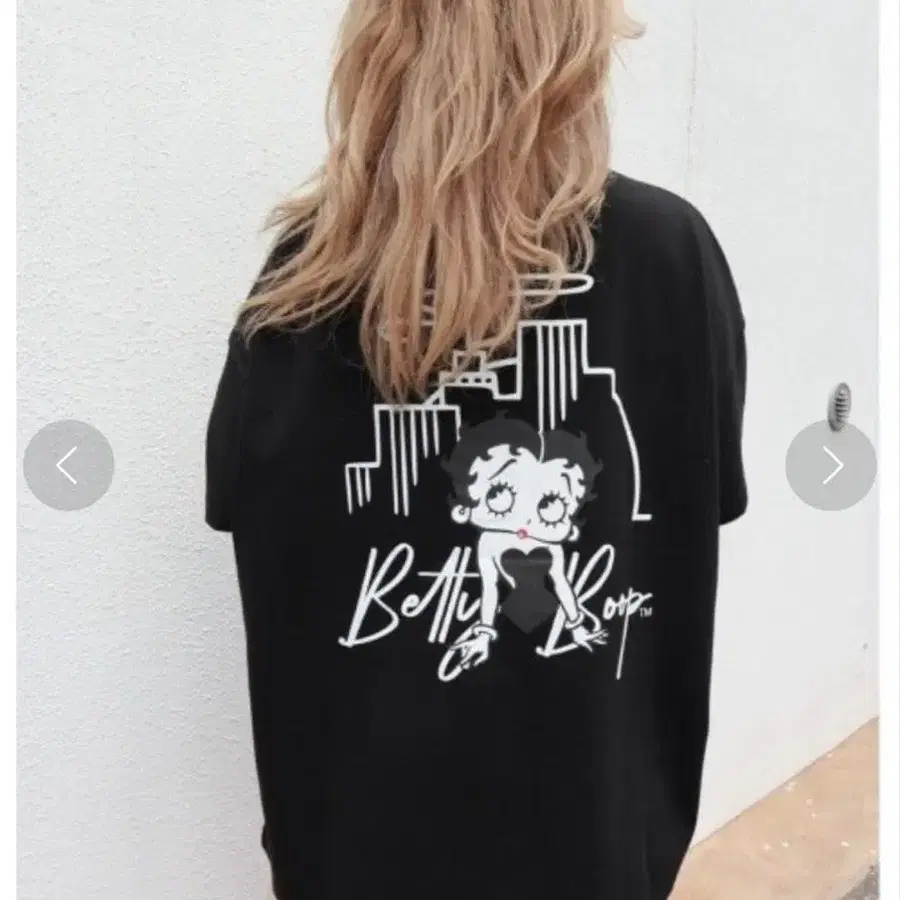Go to the previous product image
Screen dimensions: 900x900
click(68, 465)
